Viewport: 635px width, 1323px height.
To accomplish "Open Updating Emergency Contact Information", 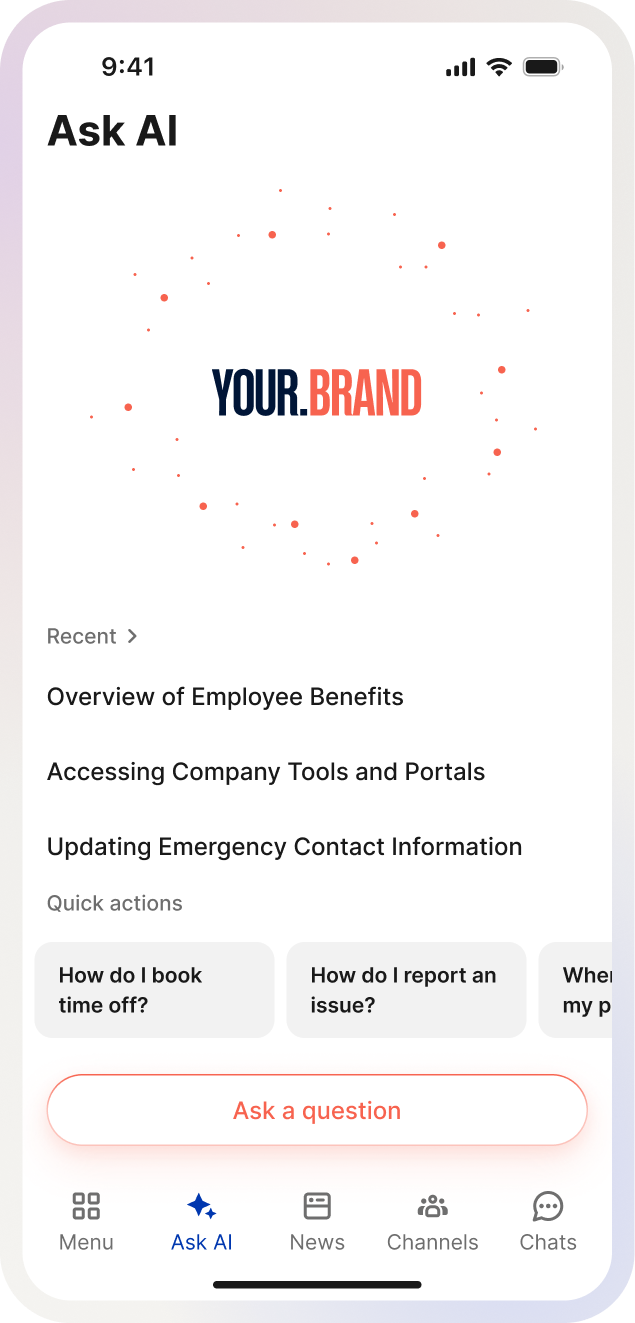I will click(x=284, y=847).
